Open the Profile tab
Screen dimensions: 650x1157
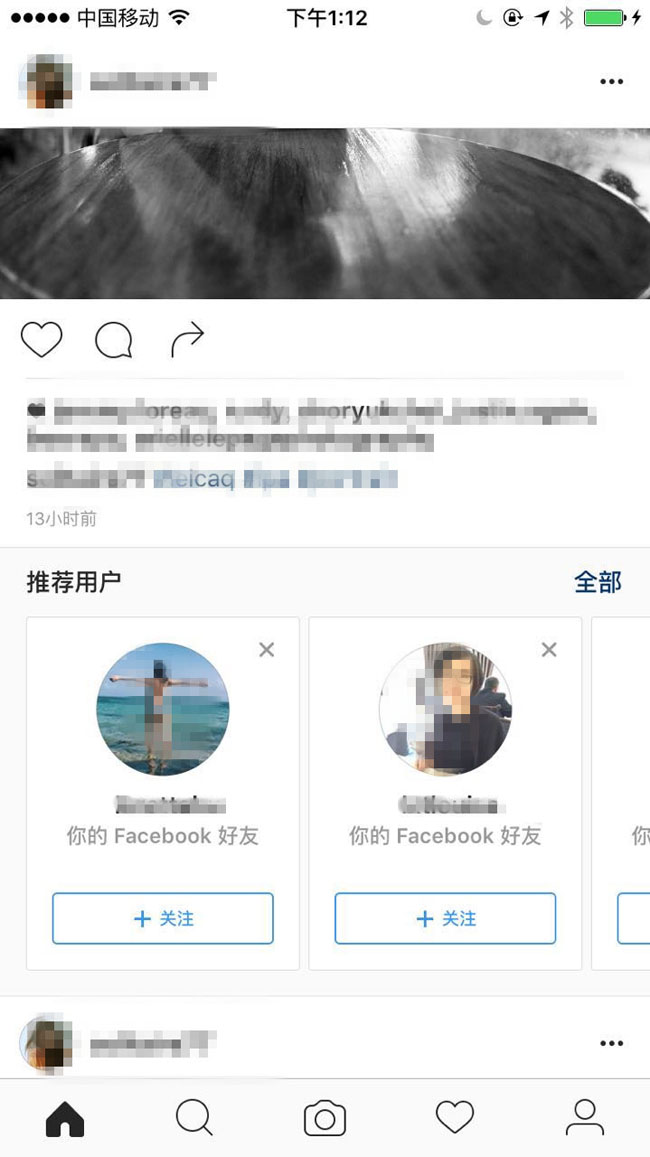tap(584, 1118)
